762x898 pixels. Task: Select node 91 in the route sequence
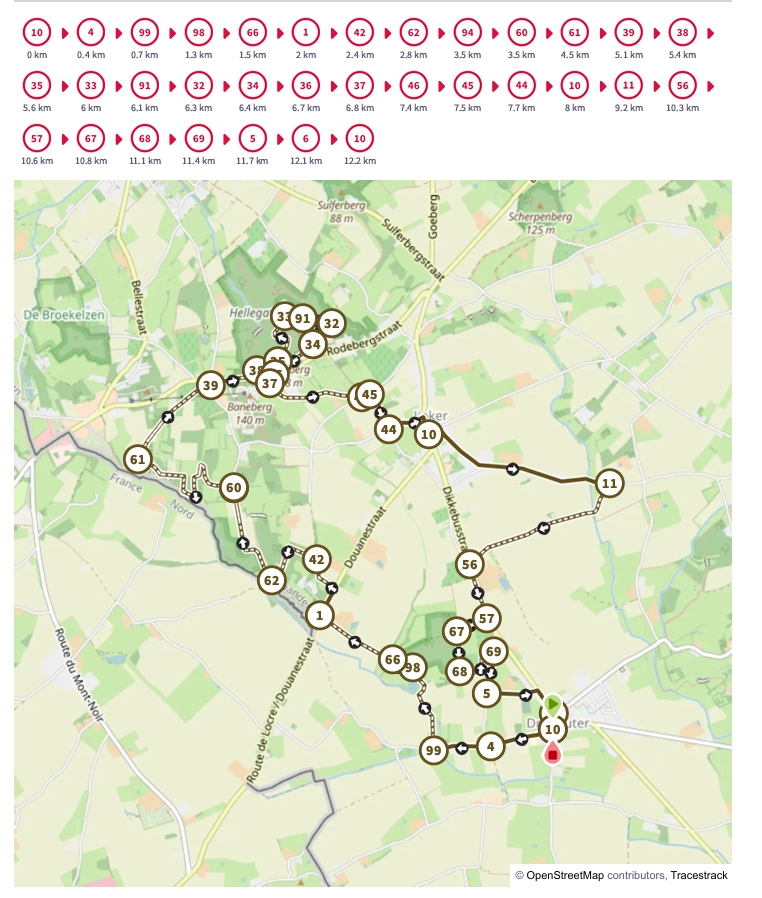[x=145, y=85]
